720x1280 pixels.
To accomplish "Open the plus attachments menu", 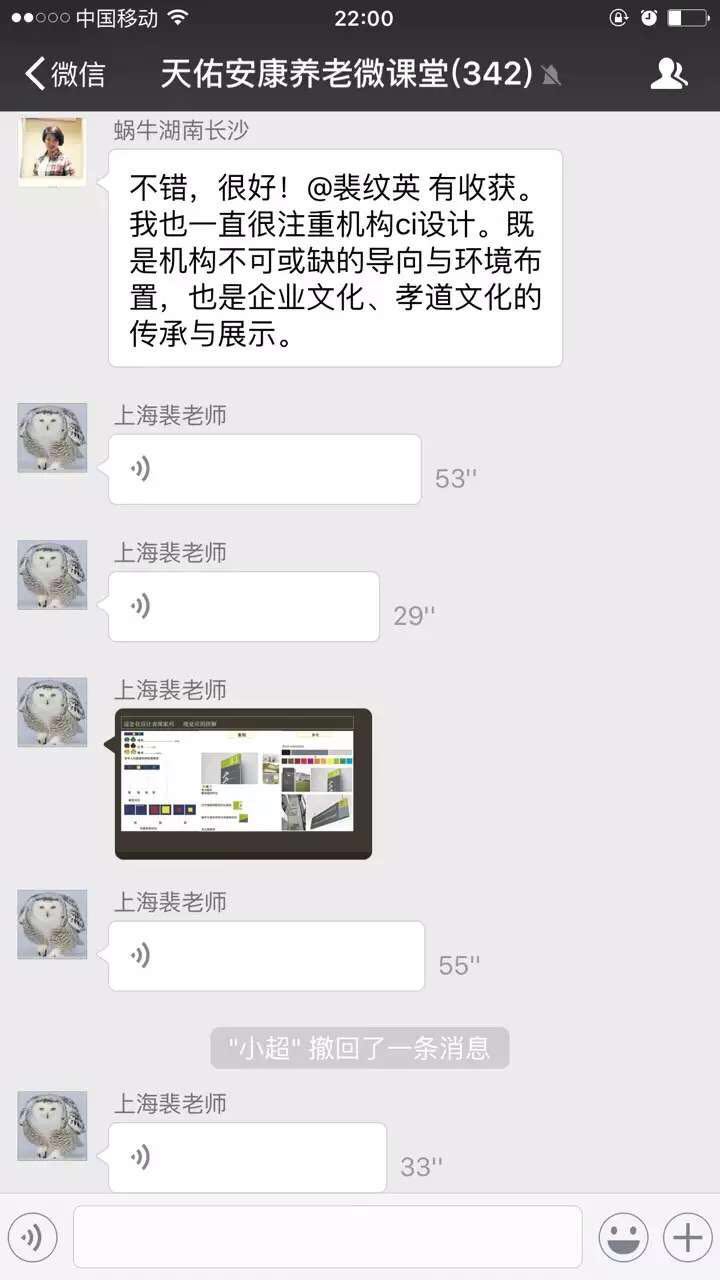I will point(688,1238).
